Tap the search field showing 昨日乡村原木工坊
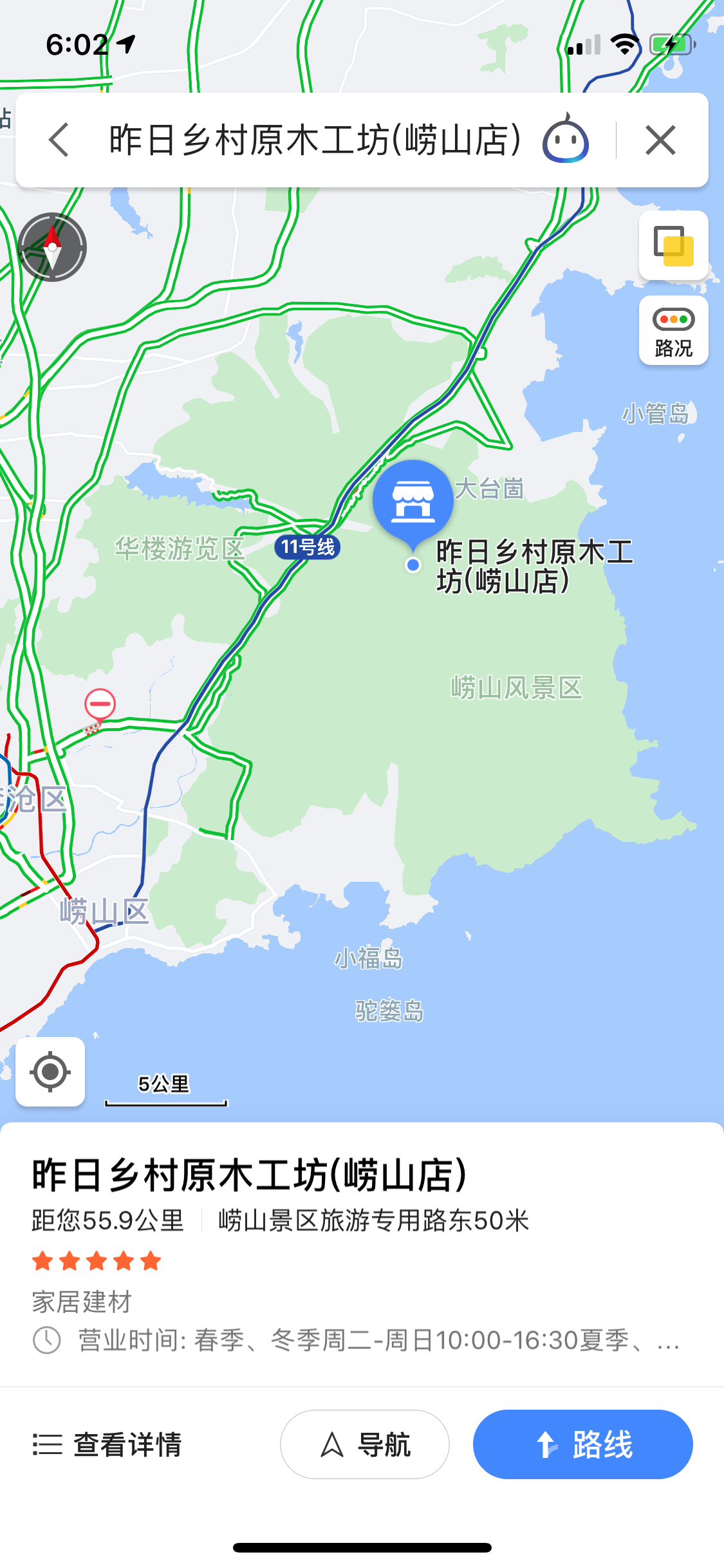Screen dimensions: 724x1568 [x=314, y=140]
